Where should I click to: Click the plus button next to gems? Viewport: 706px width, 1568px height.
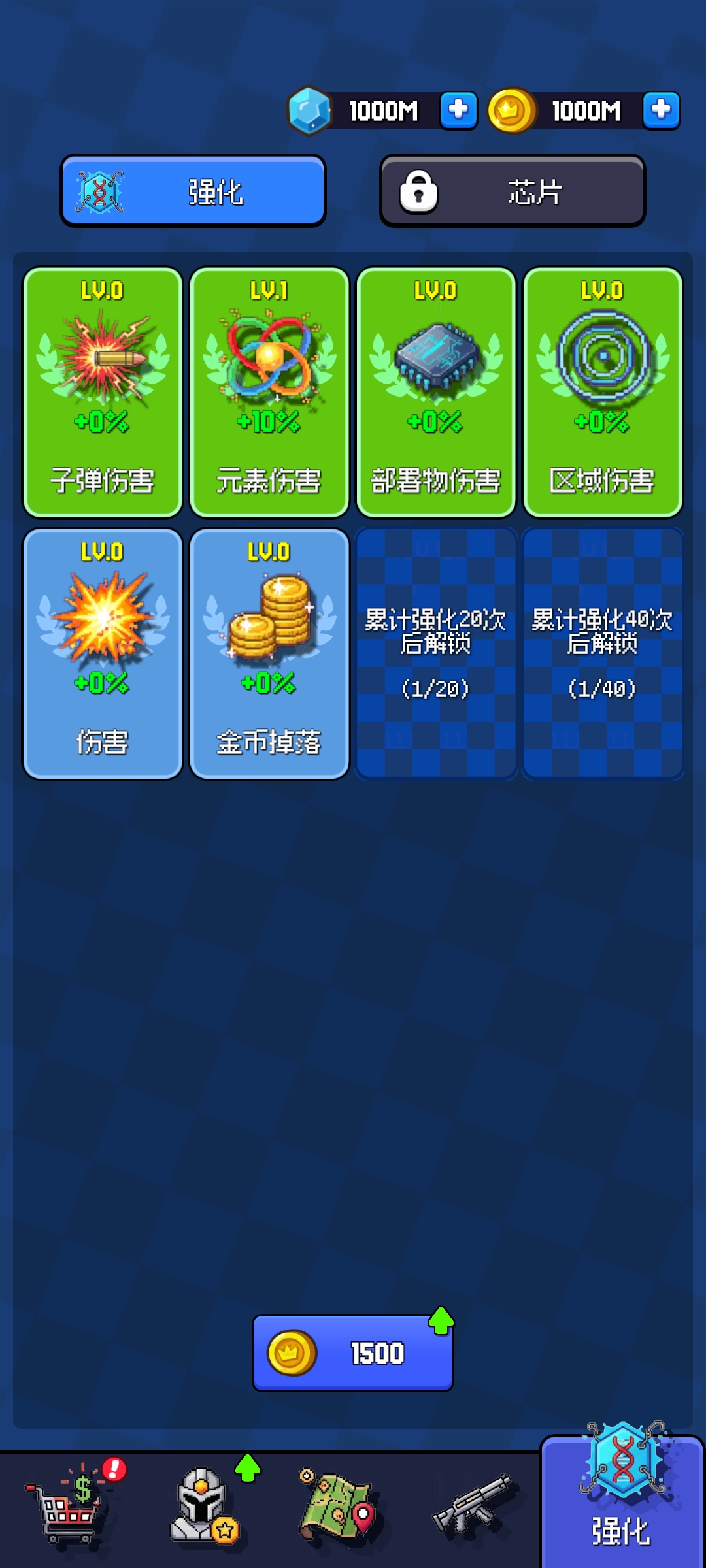[458, 110]
